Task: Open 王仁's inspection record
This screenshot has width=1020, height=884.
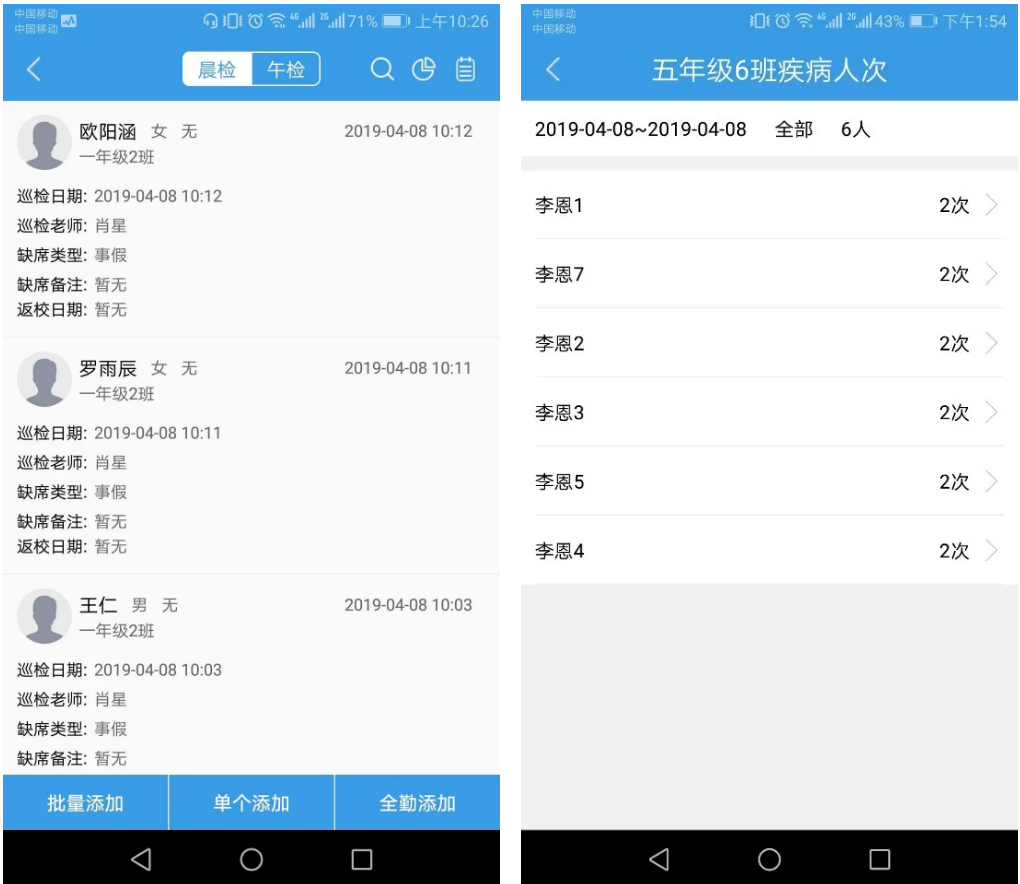Action: click(250, 680)
